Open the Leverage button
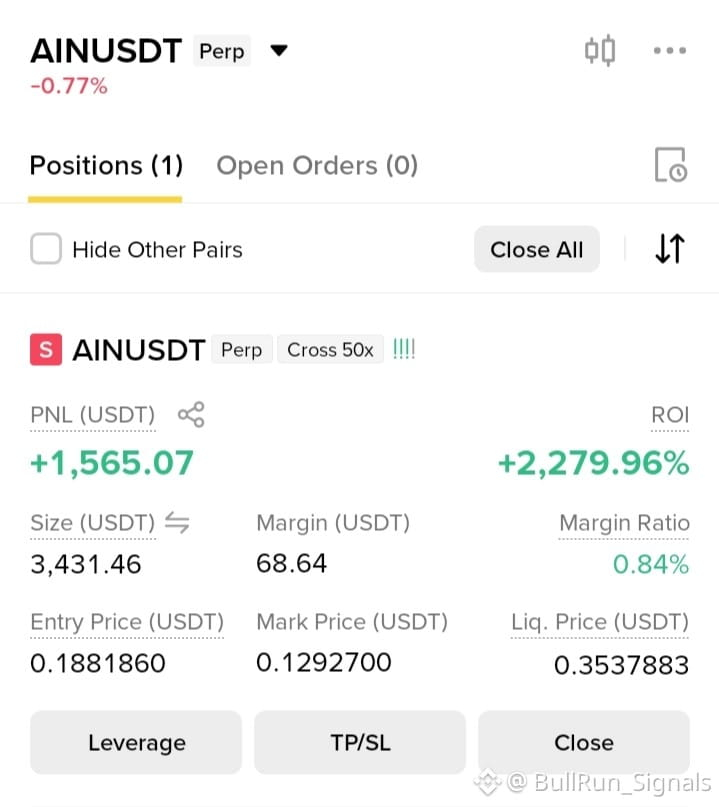This screenshot has height=807, width=719. [x=136, y=742]
